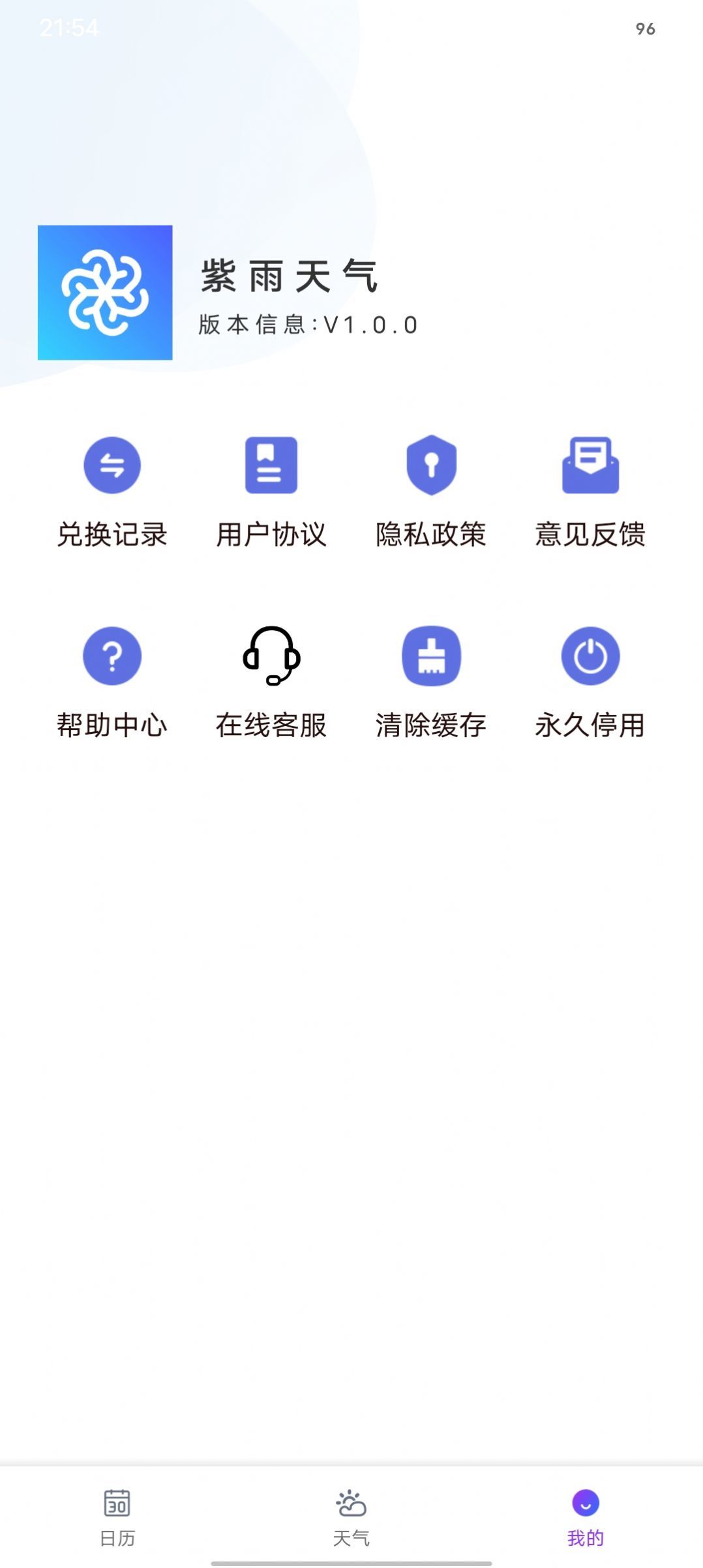
Task: Tap the question mark help icon
Action: click(112, 656)
